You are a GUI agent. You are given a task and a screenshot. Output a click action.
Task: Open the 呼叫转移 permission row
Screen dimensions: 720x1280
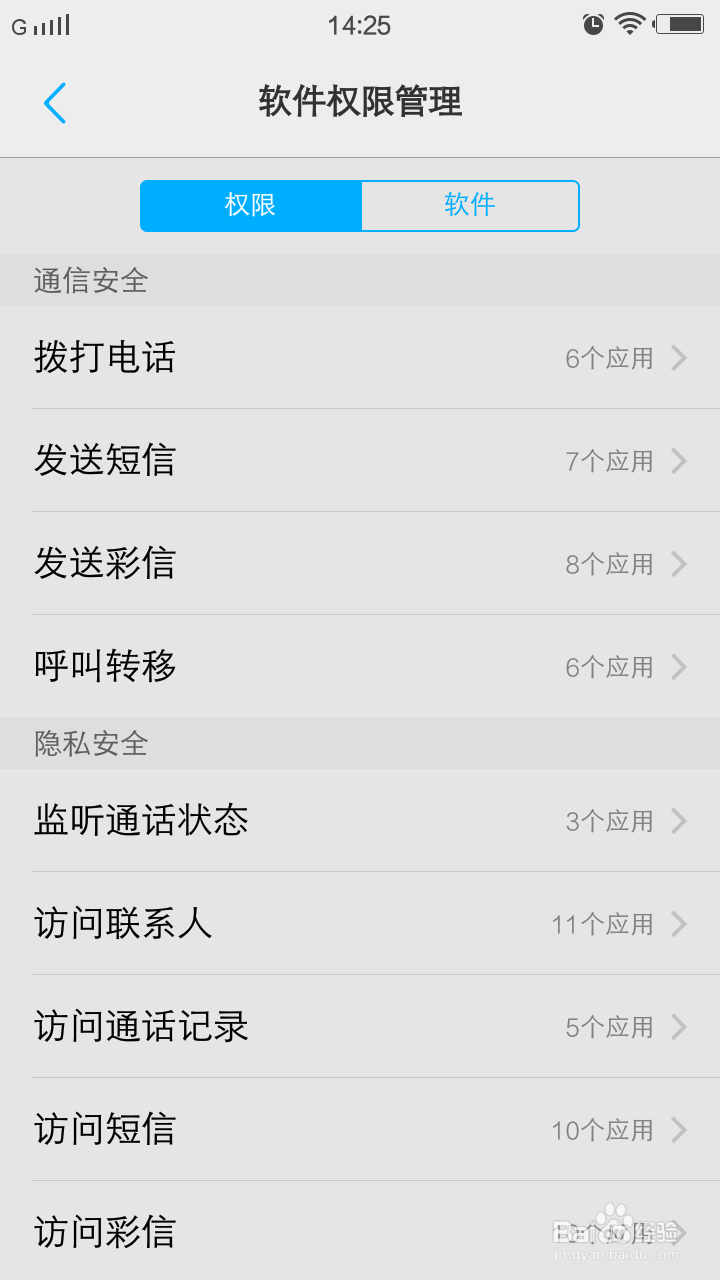point(360,666)
